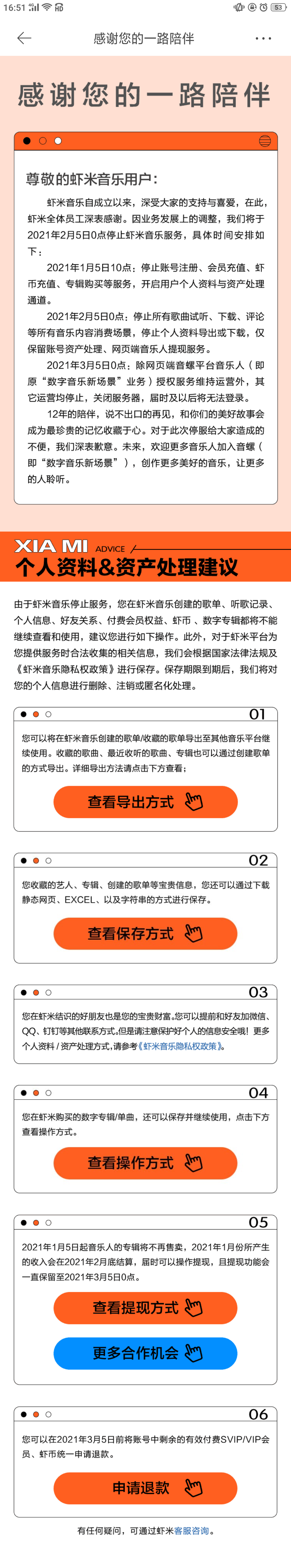Go back using the top-left arrow
291x1568 pixels.
24,38
